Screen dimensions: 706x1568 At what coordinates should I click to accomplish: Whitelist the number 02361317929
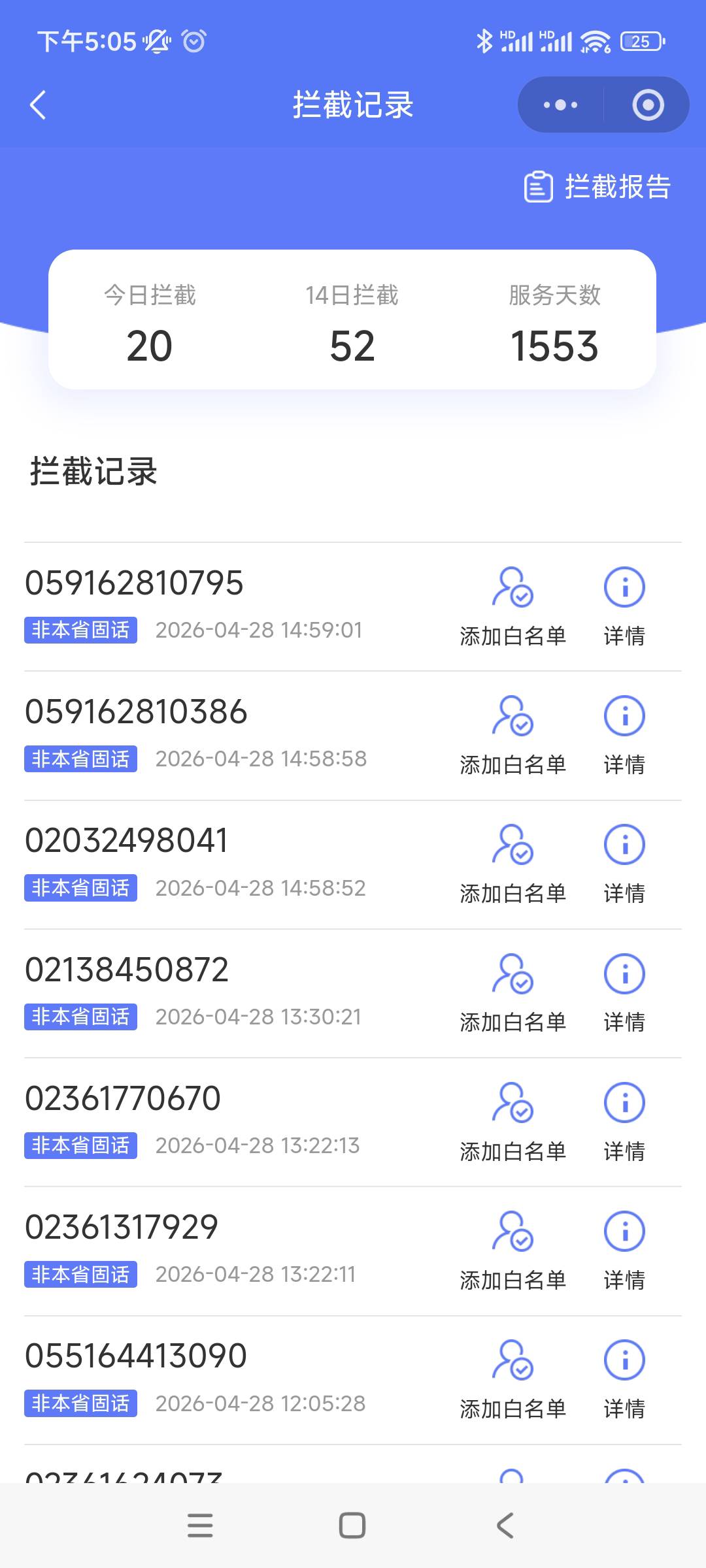[513, 1250]
